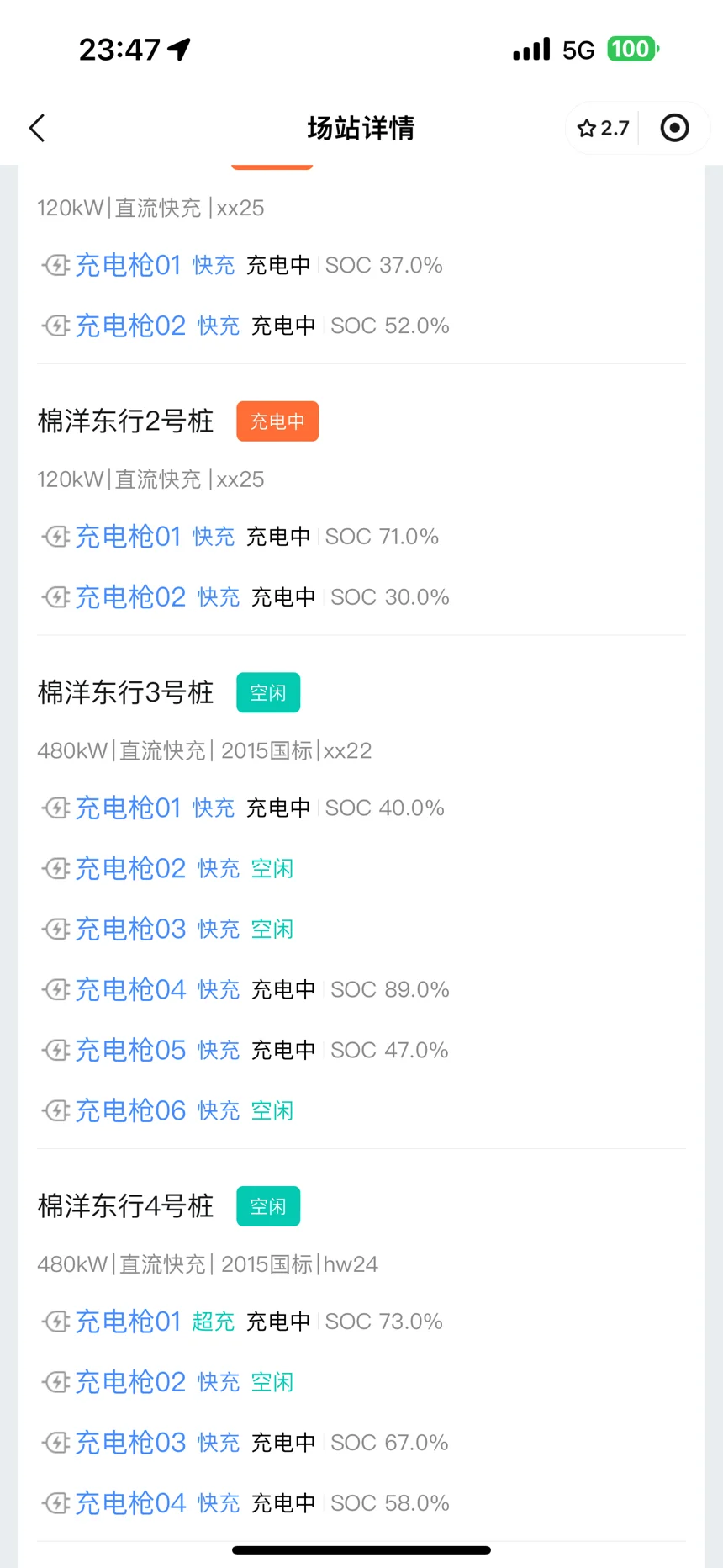The width and height of the screenshot is (723, 1568).
Task: Choose idle 充电枪03 of 棉洋东行3号桩
Action: coord(168,930)
